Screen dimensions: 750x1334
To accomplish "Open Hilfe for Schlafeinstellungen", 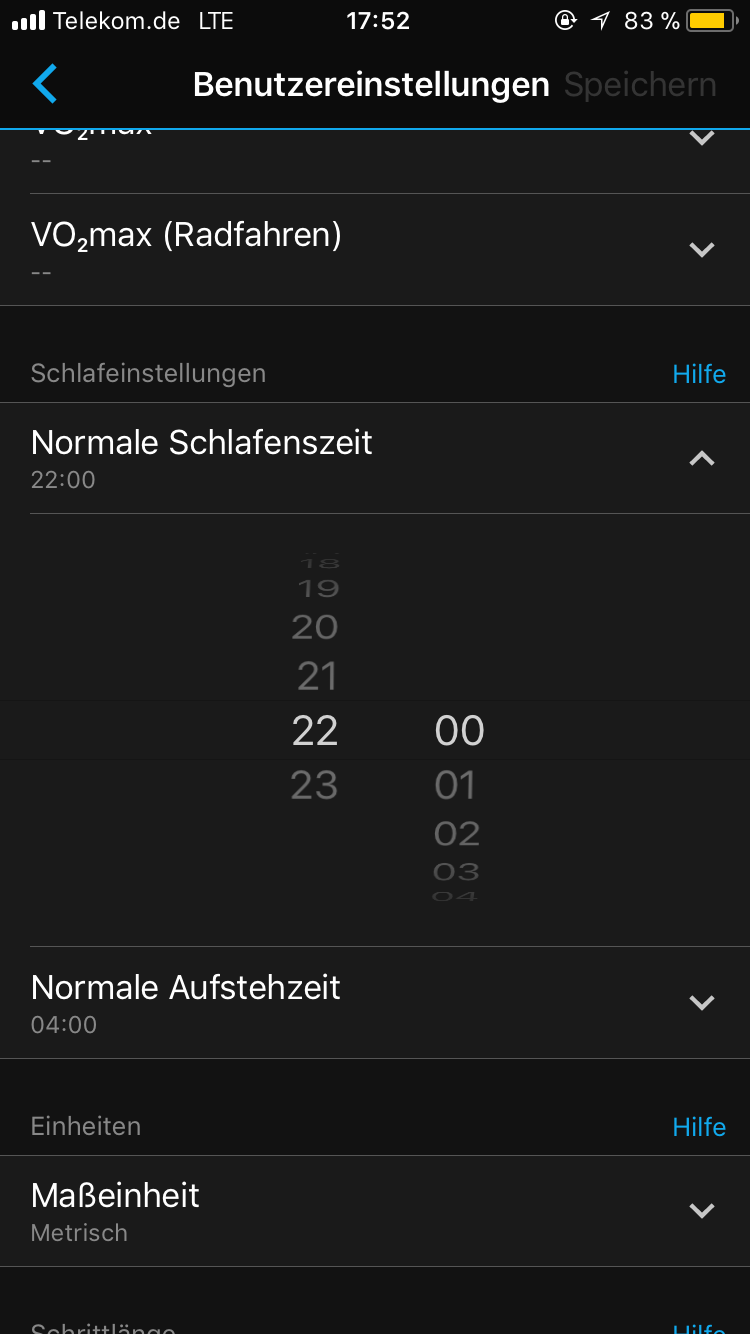I will [x=699, y=374].
